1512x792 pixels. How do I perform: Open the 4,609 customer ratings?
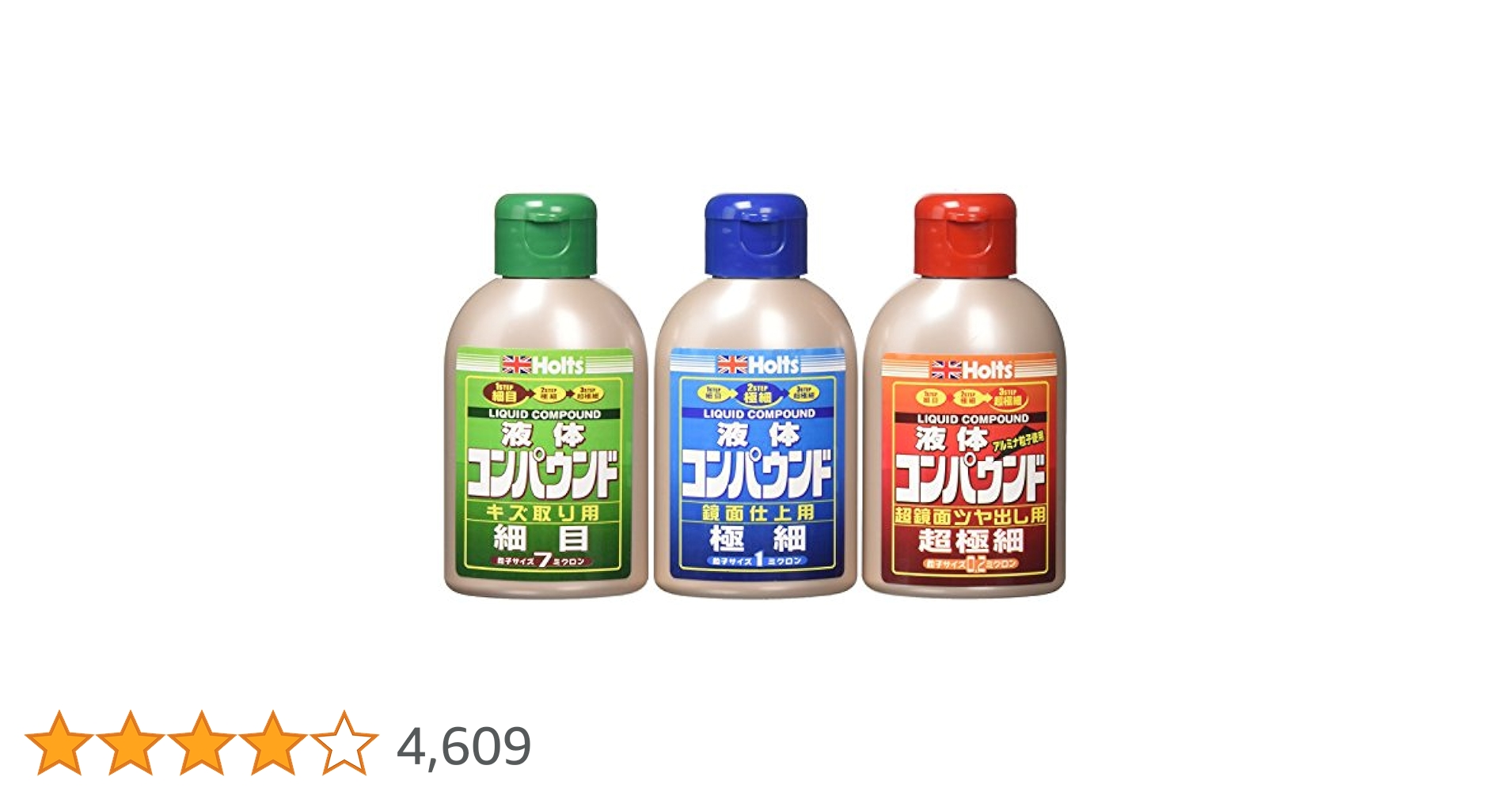(x=464, y=746)
